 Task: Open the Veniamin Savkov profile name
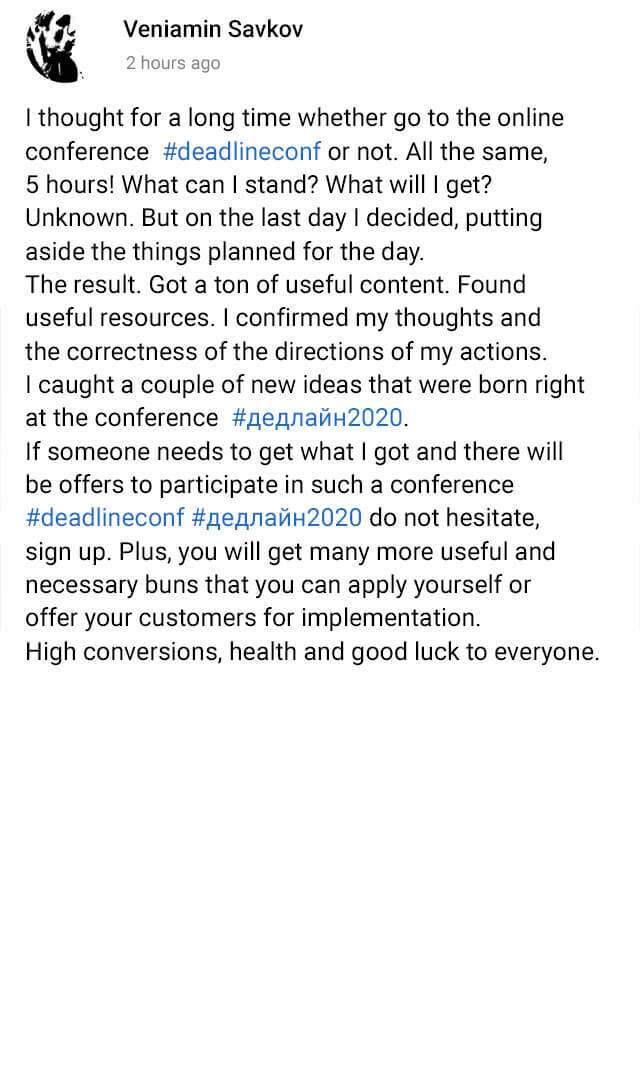pyautogui.click(x=213, y=29)
